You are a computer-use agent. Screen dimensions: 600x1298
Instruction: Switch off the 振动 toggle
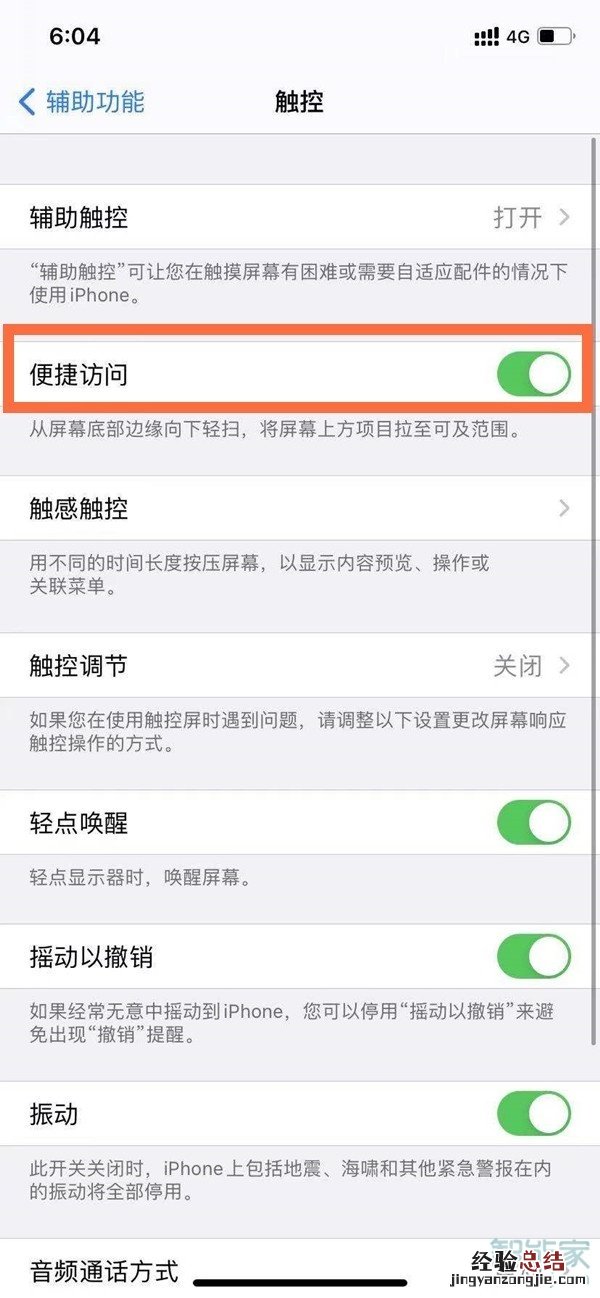click(534, 1114)
